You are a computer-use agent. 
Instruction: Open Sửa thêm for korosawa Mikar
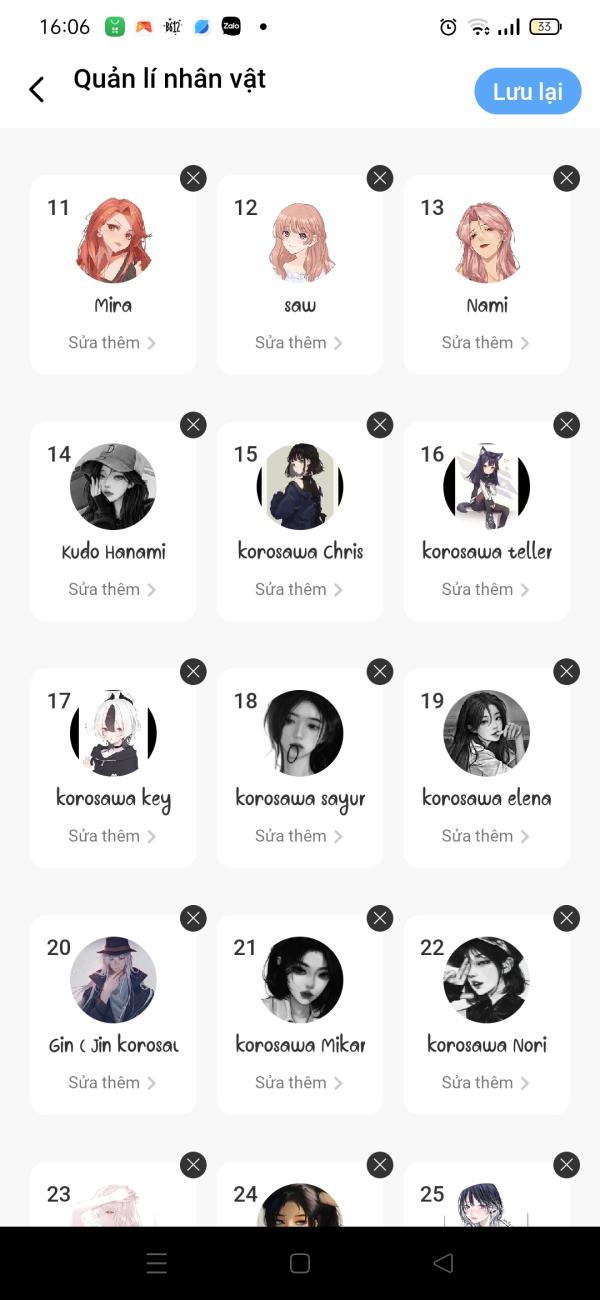299,1083
